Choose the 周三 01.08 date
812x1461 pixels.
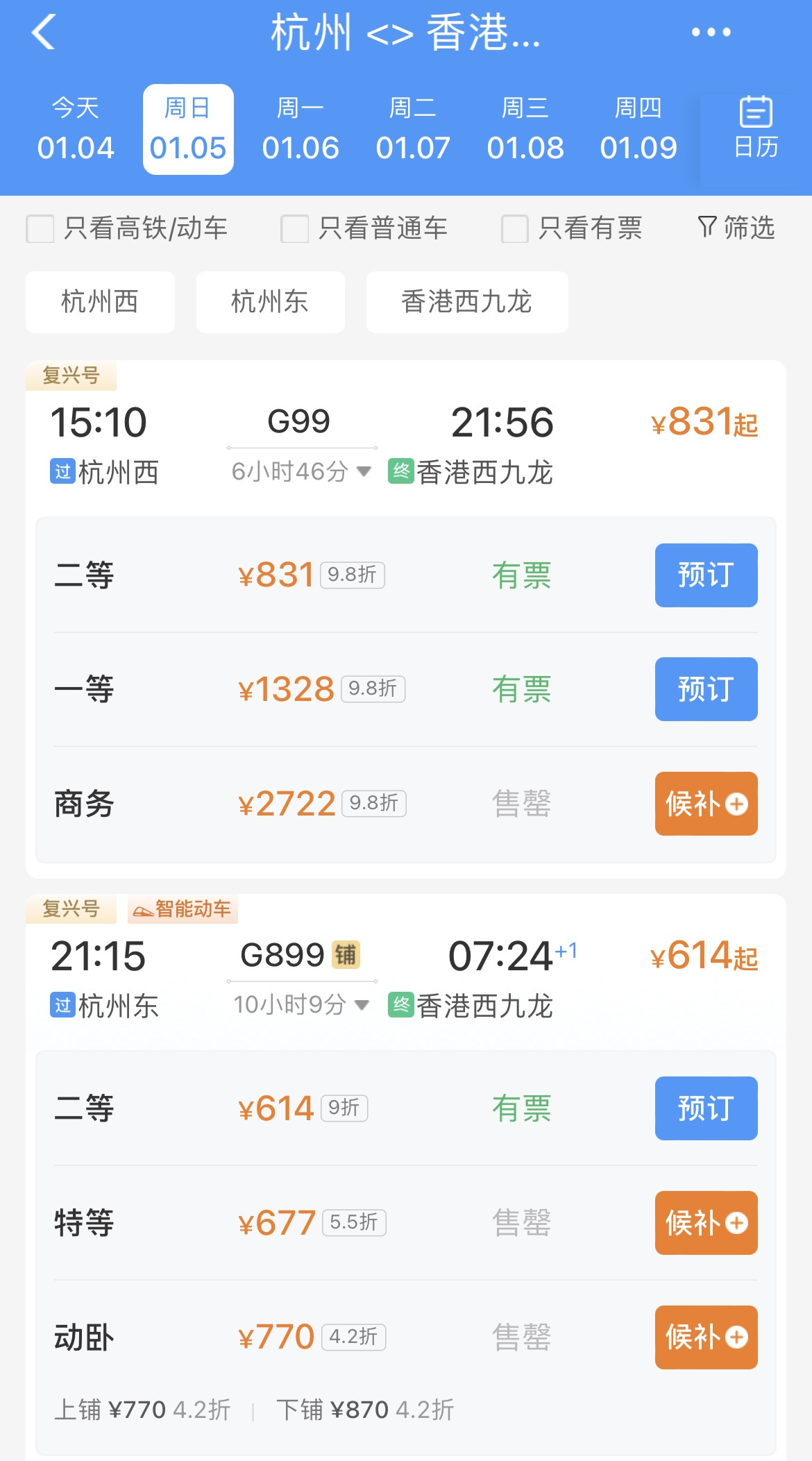coord(525,129)
